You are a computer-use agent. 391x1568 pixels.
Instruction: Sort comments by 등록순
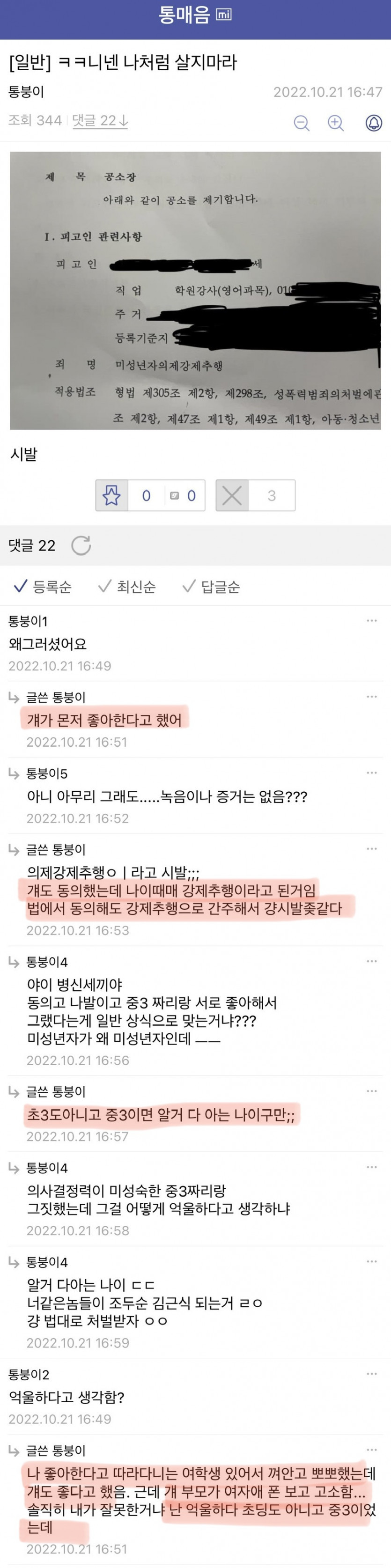pyautogui.click(x=43, y=587)
